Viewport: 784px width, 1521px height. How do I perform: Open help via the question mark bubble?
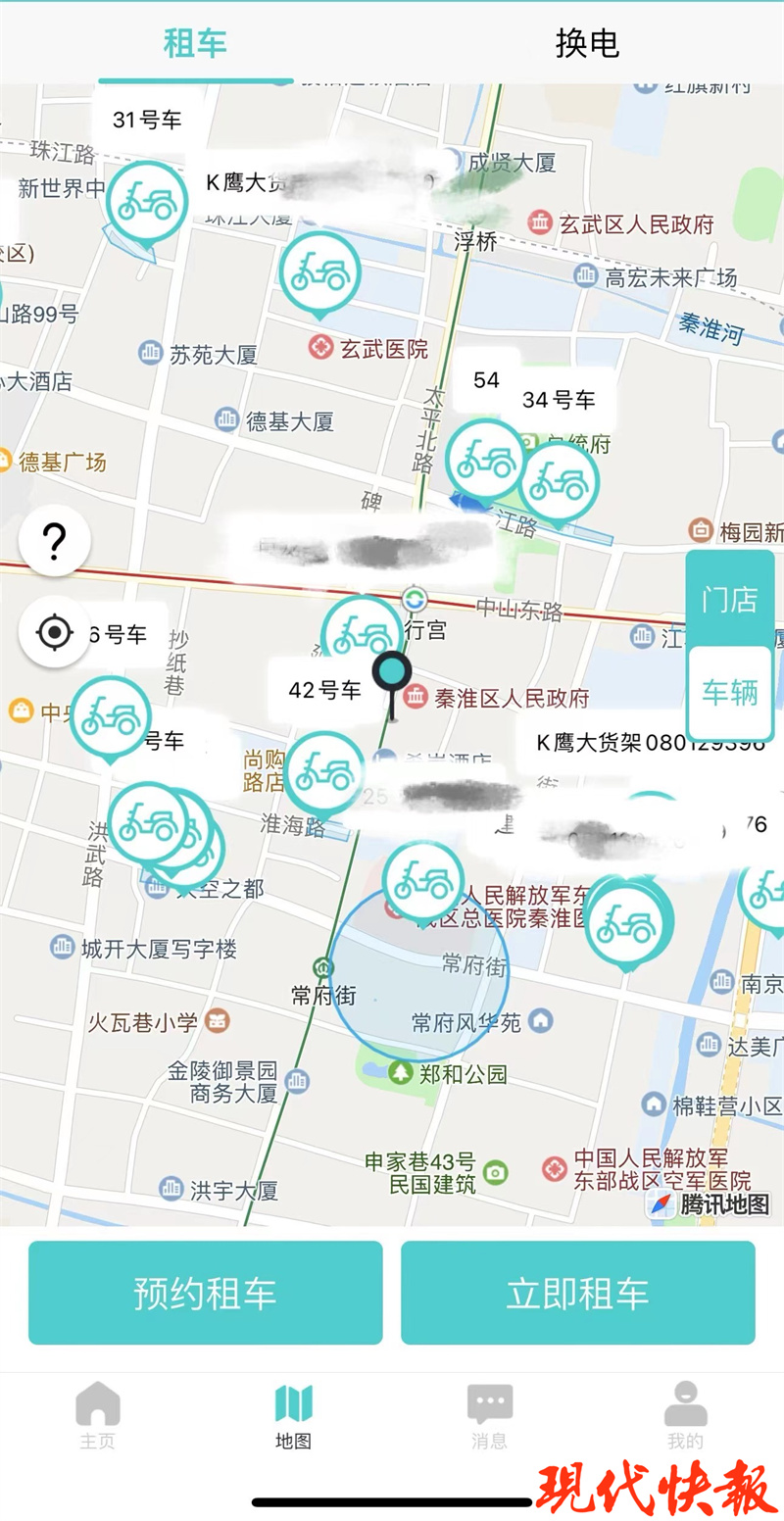(54, 540)
